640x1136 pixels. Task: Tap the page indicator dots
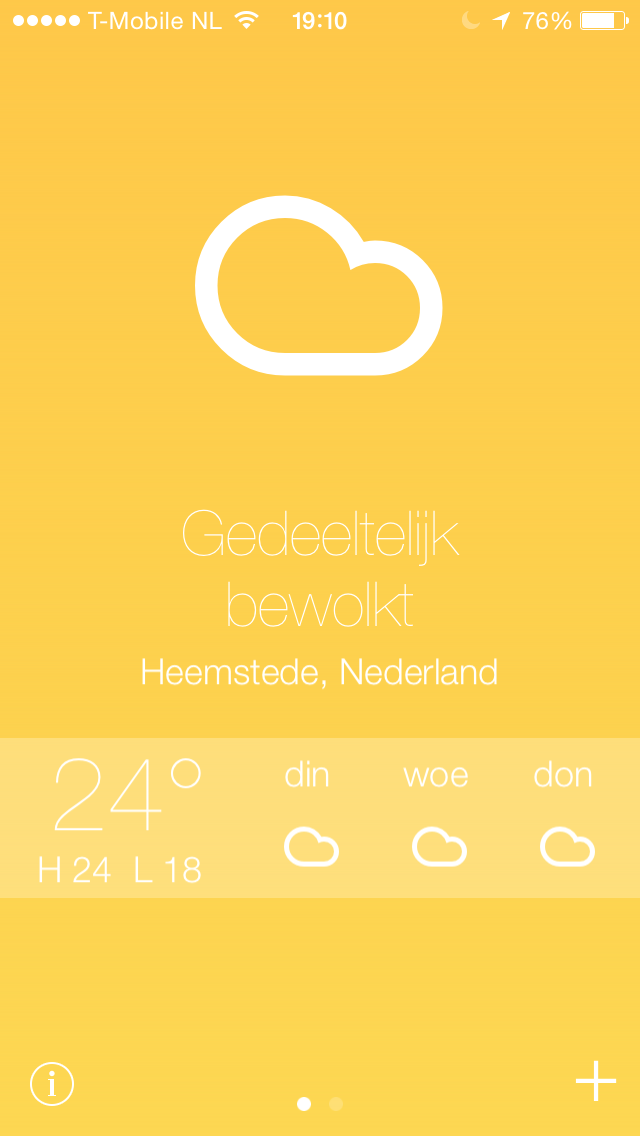pos(320,1103)
